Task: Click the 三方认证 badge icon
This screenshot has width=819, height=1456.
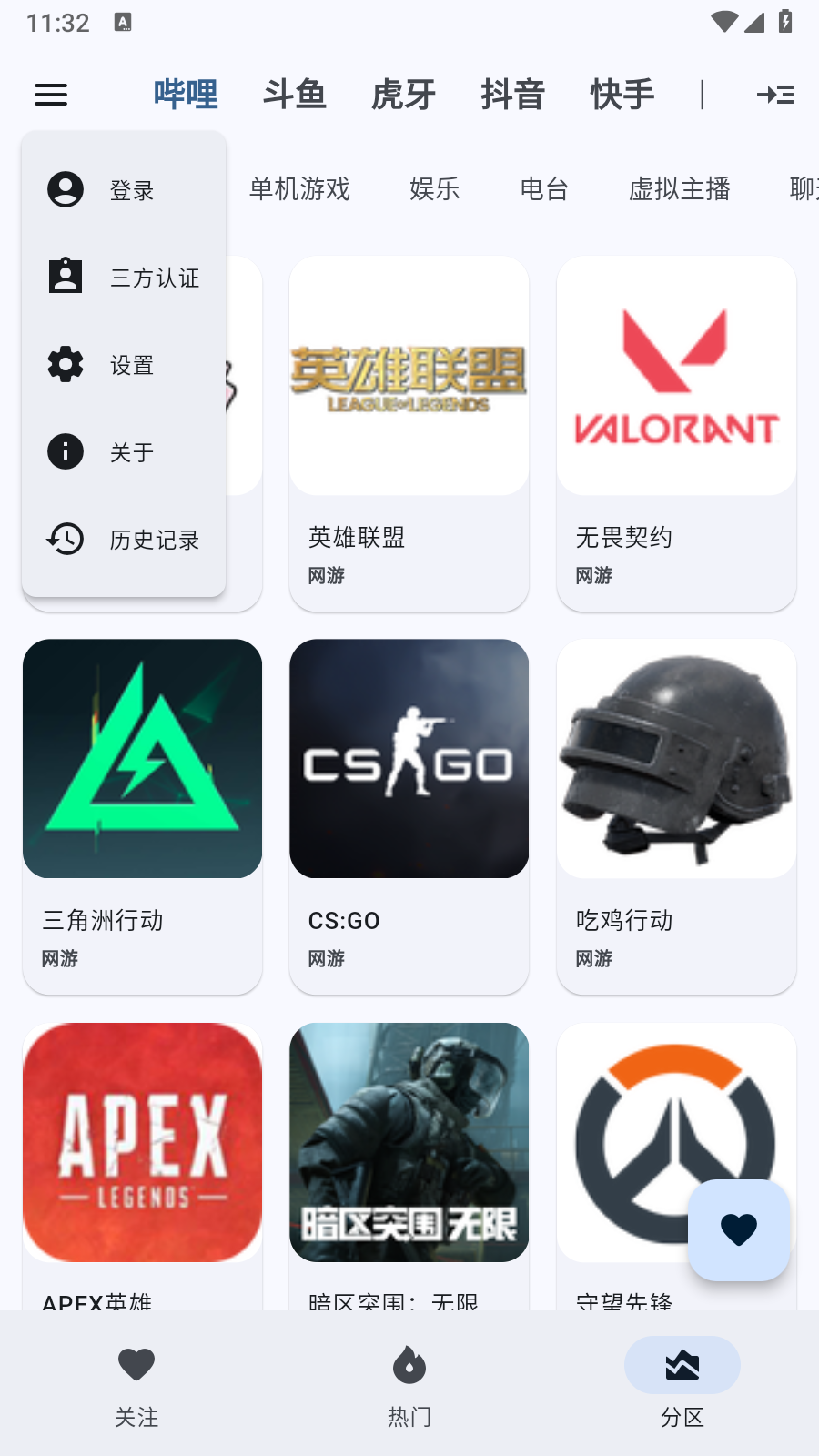Action: [65, 278]
